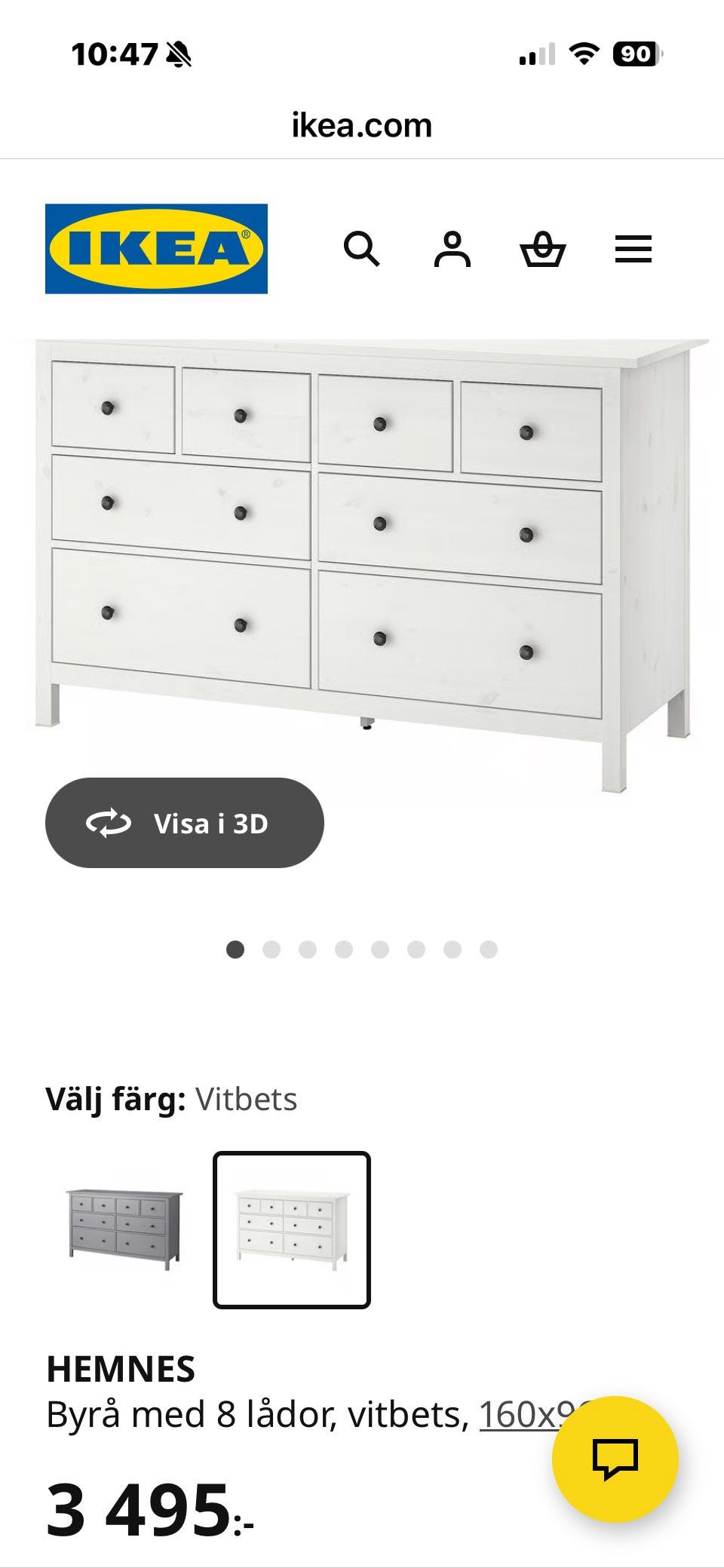Tap the main dresser product photo

click(362, 543)
